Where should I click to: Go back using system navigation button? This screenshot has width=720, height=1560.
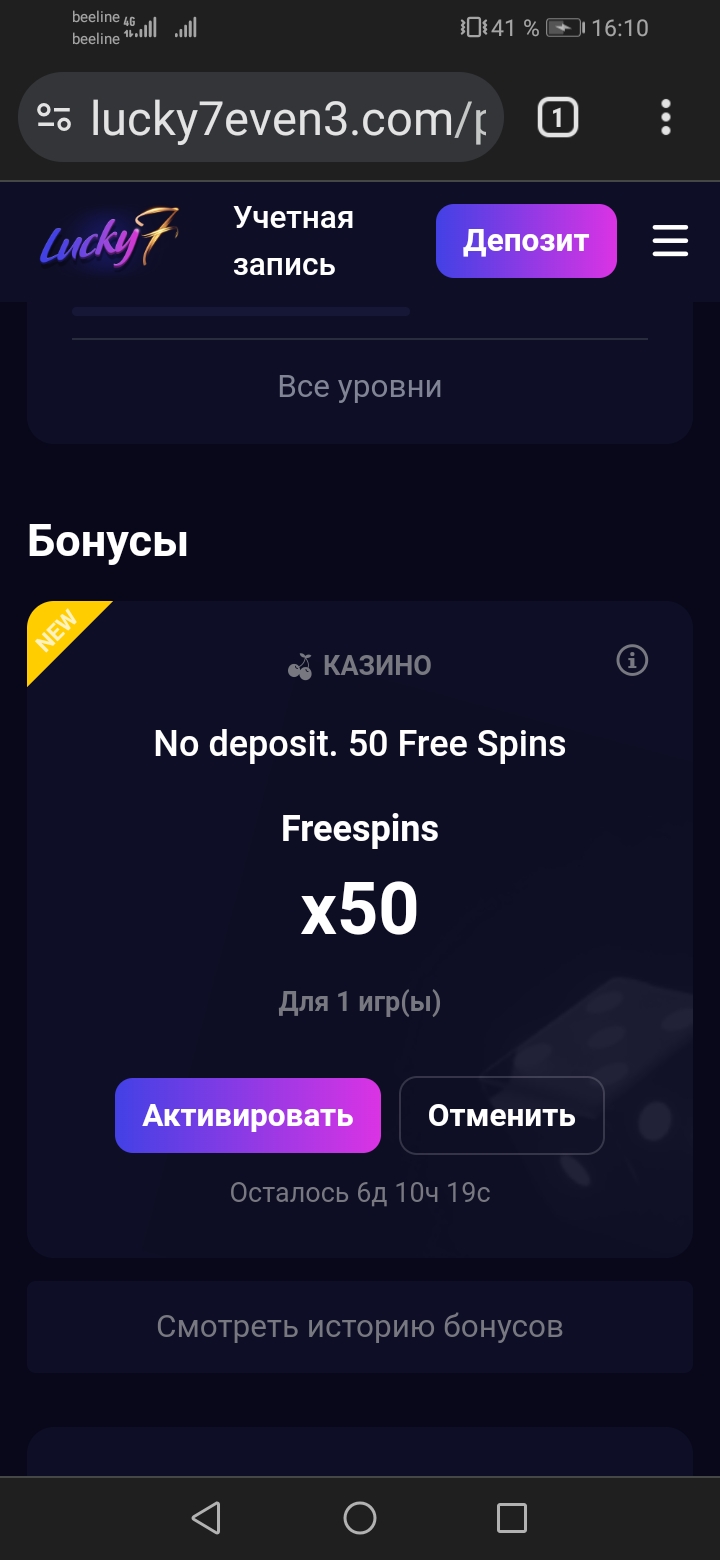click(206, 1518)
